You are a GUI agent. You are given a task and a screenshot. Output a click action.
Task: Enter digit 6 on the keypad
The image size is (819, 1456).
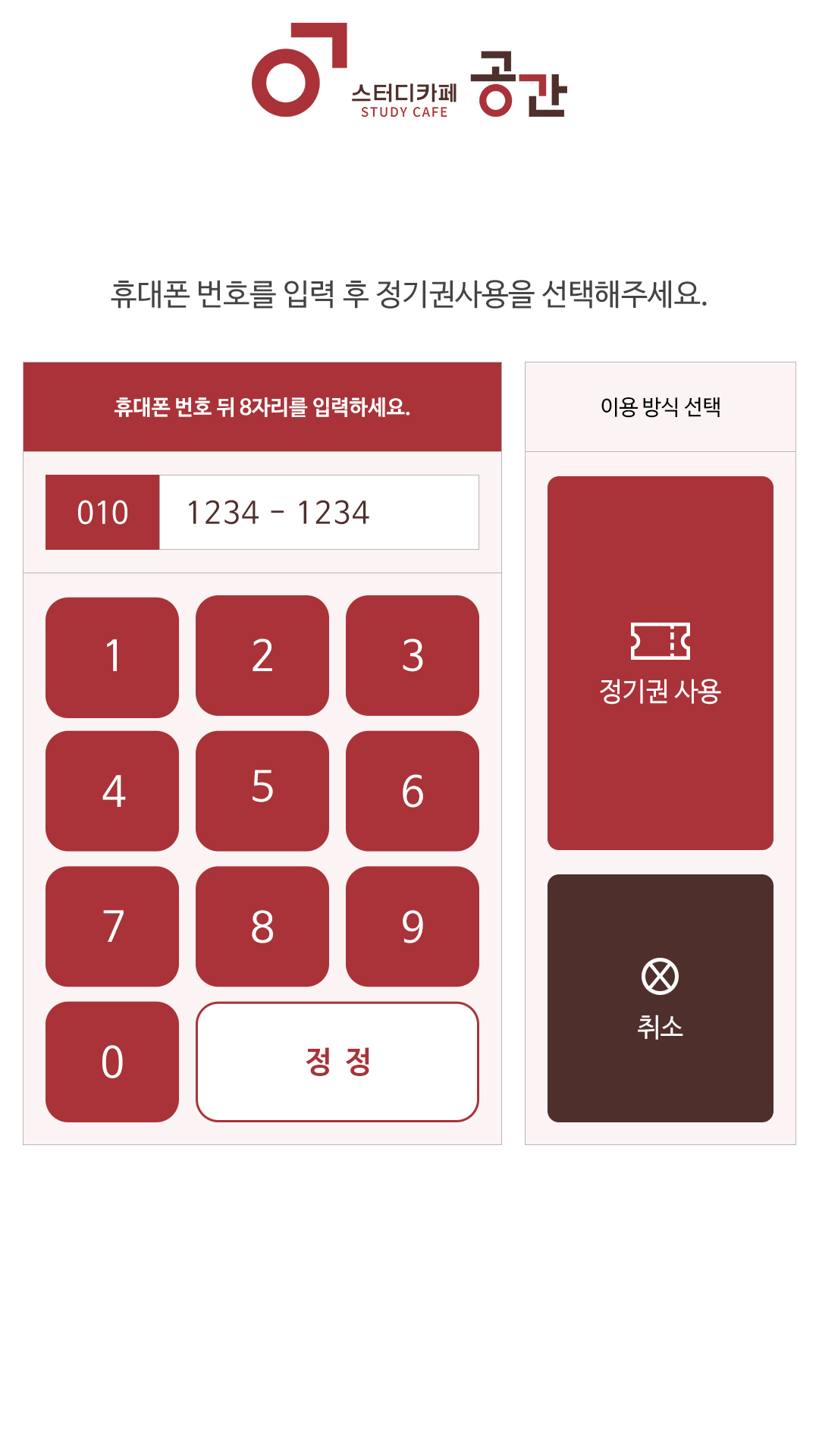[413, 791]
